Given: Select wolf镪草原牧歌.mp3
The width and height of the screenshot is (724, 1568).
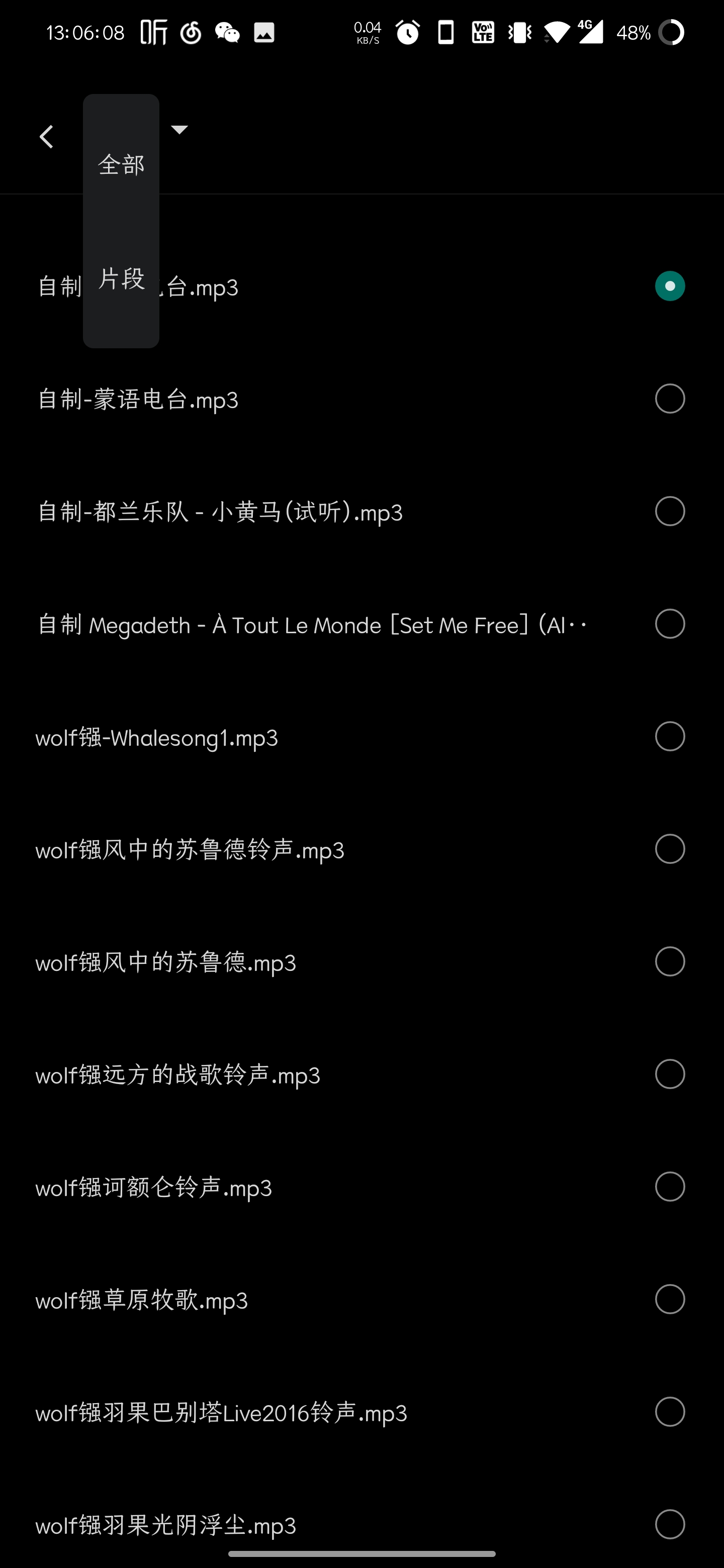Looking at the screenshot, I should (669, 1300).
